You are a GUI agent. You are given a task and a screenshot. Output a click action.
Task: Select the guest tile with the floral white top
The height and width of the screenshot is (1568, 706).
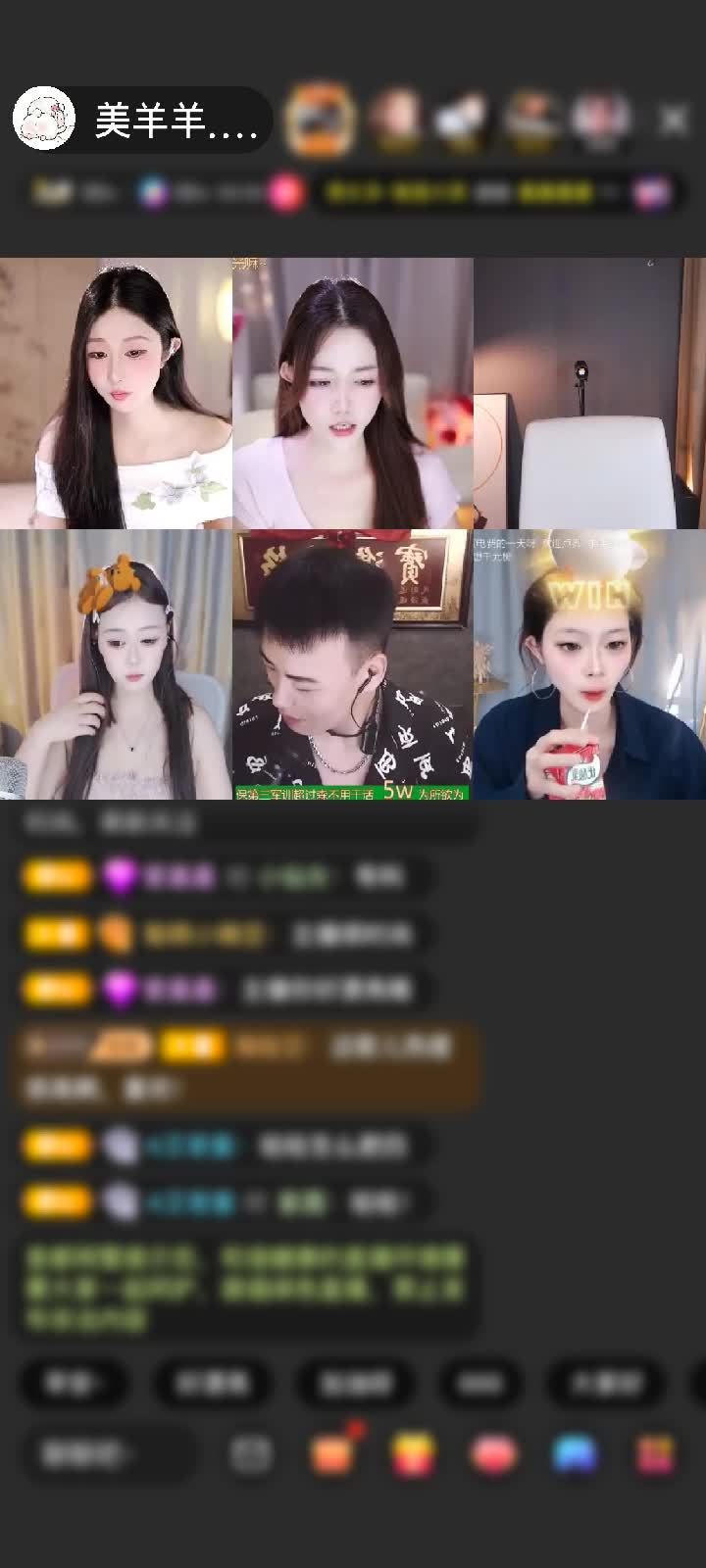pyautogui.click(x=116, y=393)
